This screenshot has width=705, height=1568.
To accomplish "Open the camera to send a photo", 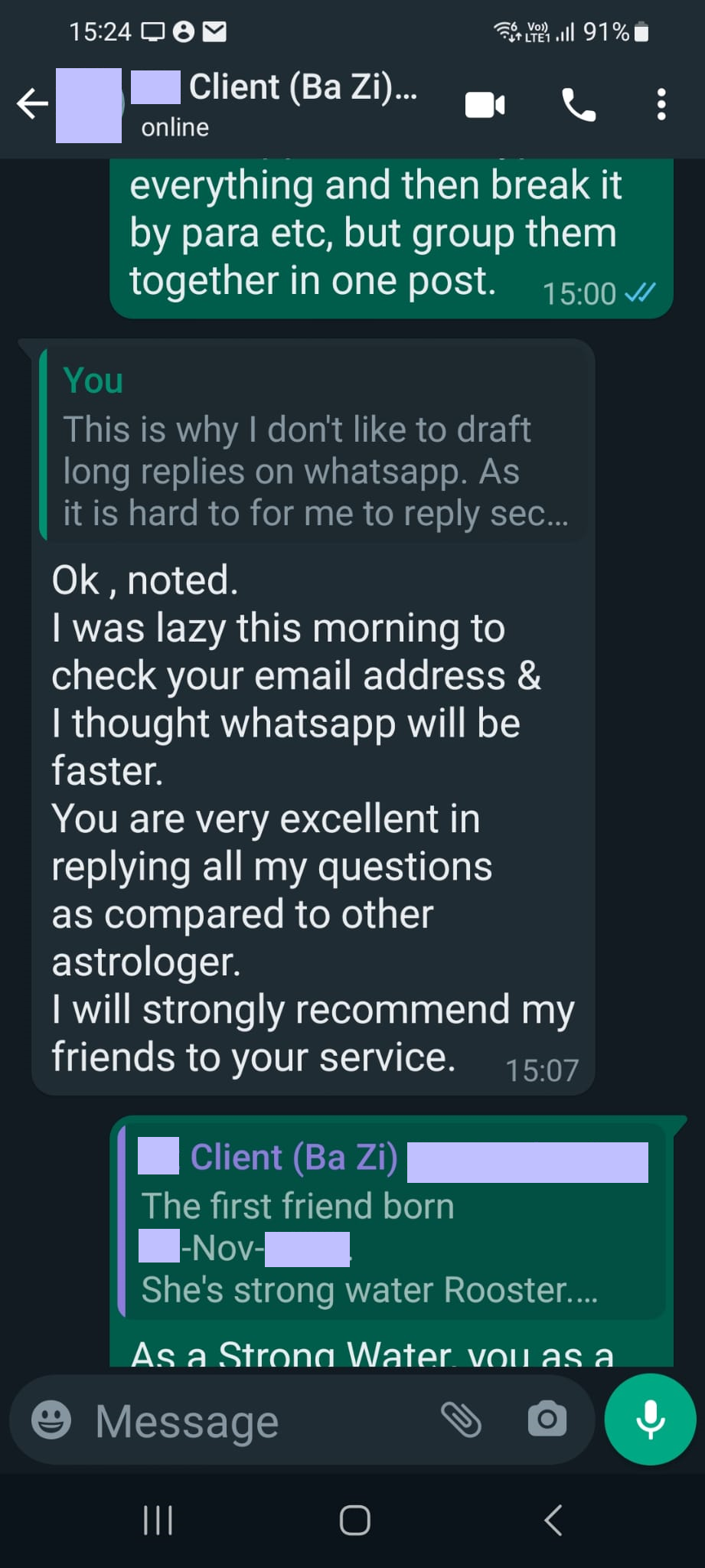I will point(547,1420).
